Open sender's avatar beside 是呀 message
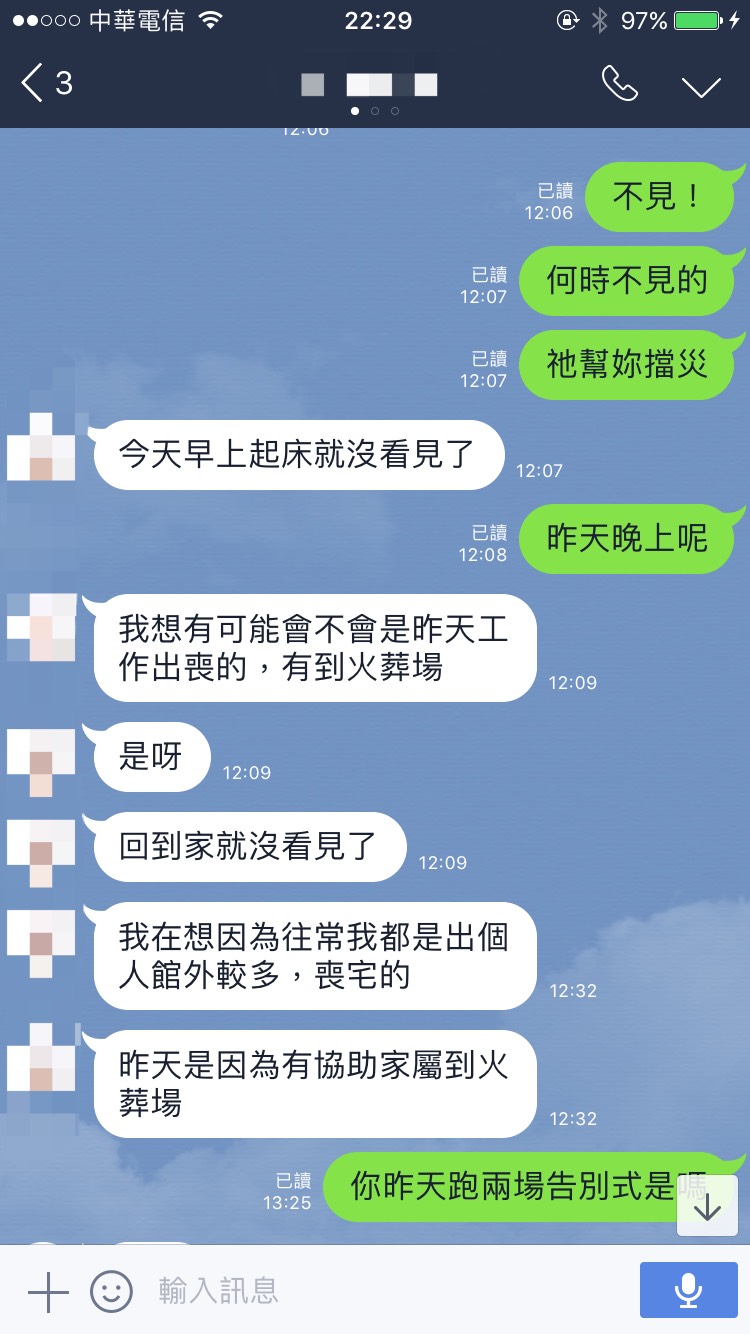 (41, 763)
